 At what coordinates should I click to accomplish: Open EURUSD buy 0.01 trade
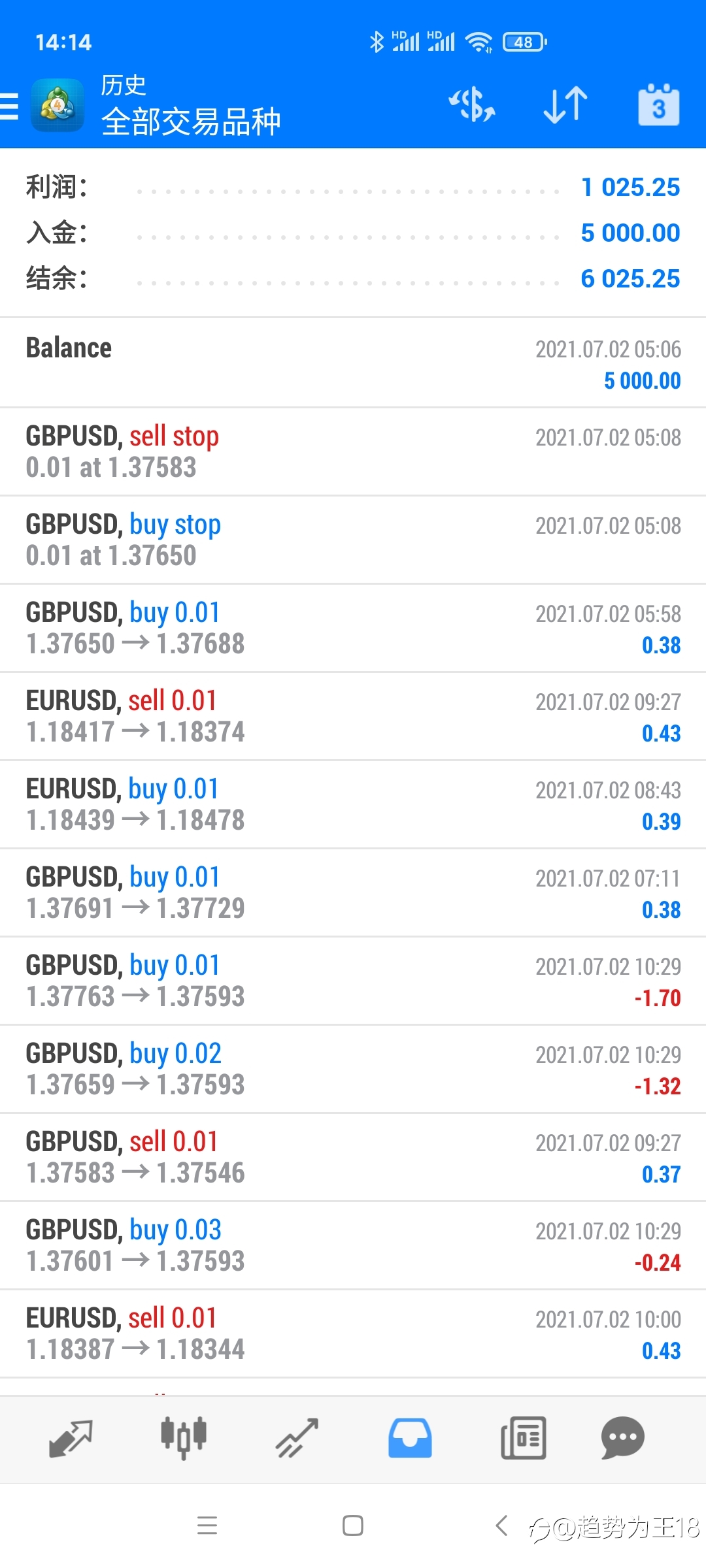[x=353, y=804]
